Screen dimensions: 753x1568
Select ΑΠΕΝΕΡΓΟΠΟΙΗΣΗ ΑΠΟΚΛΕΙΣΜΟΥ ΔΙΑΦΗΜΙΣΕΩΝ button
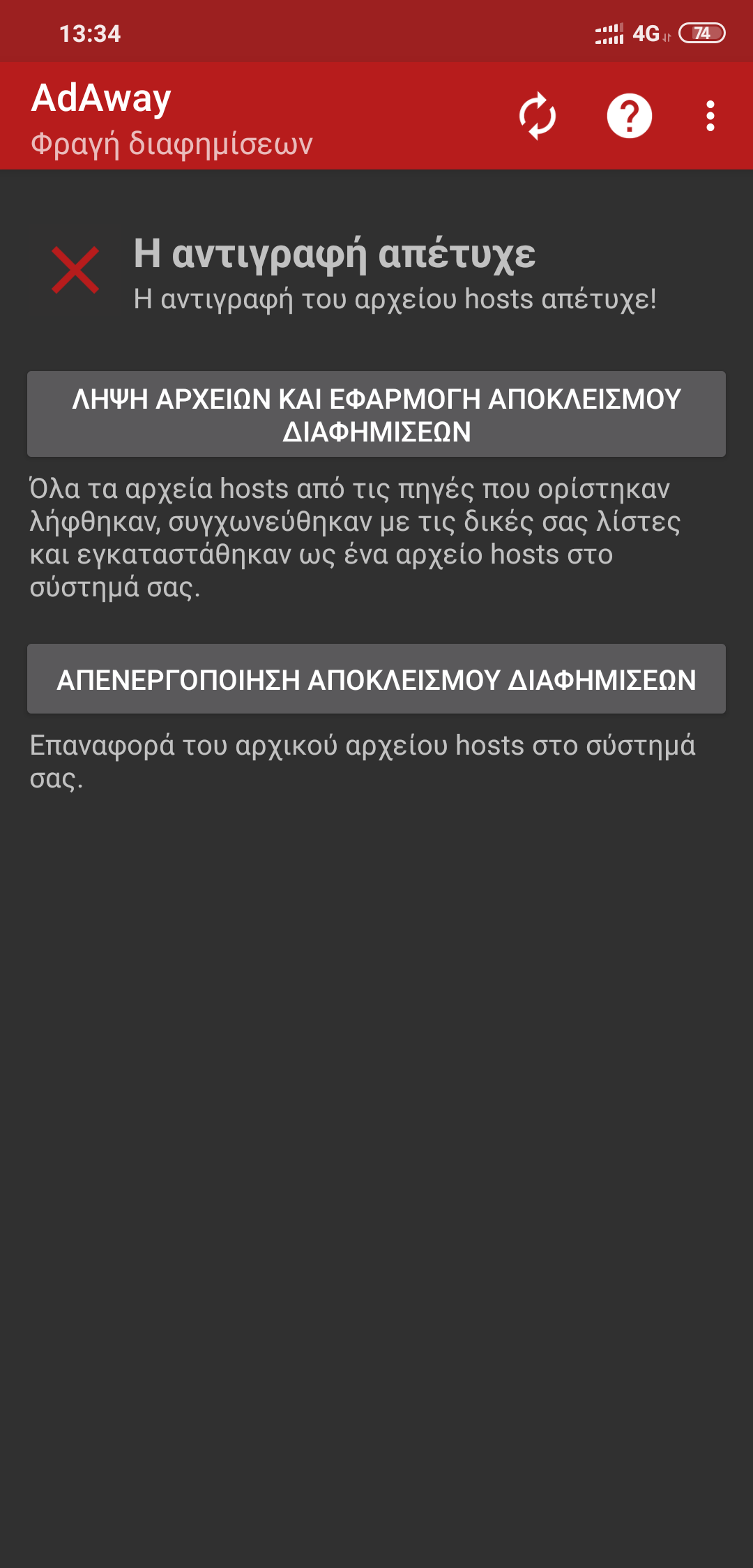(376, 679)
